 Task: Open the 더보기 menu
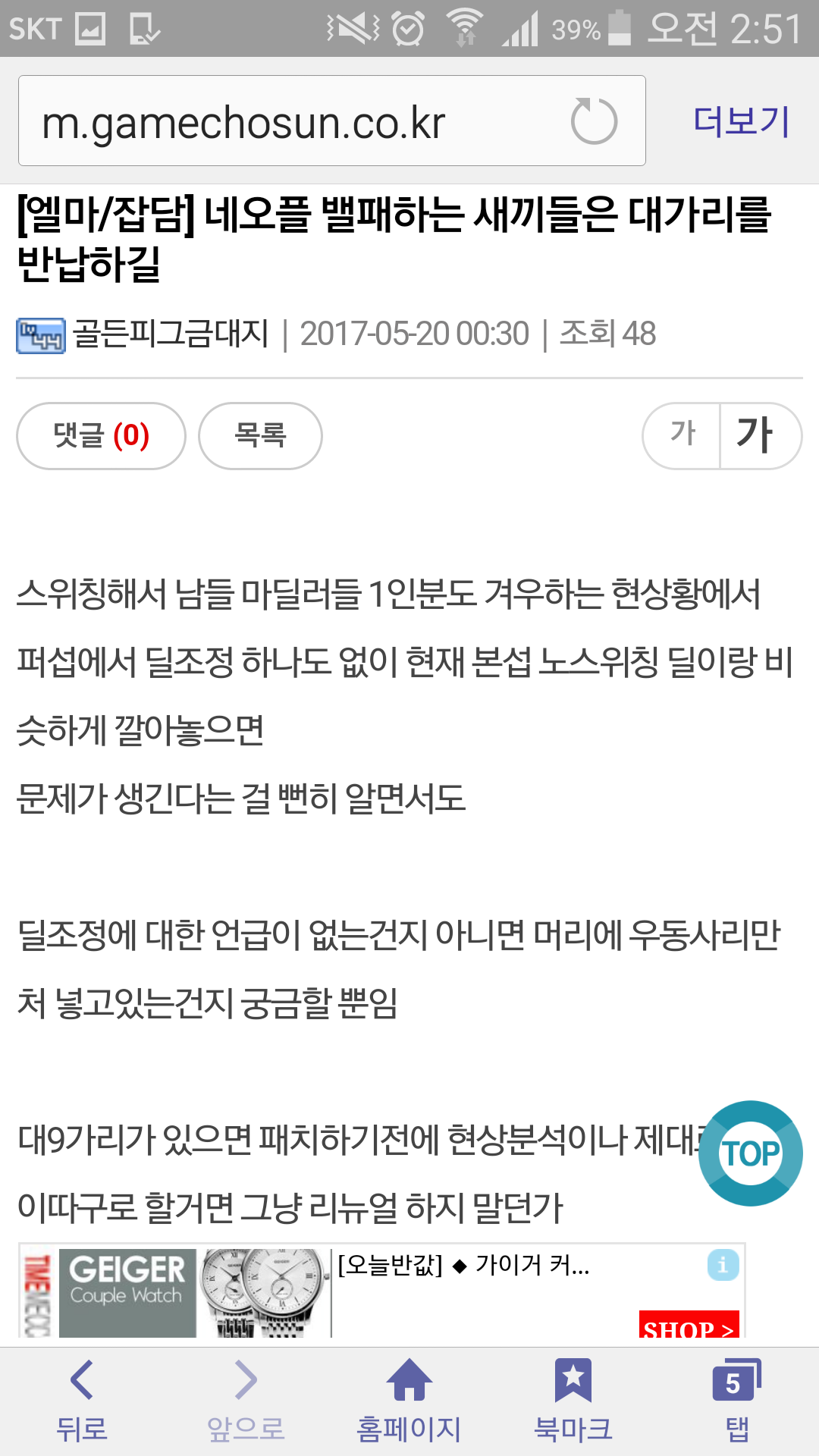[741, 121]
